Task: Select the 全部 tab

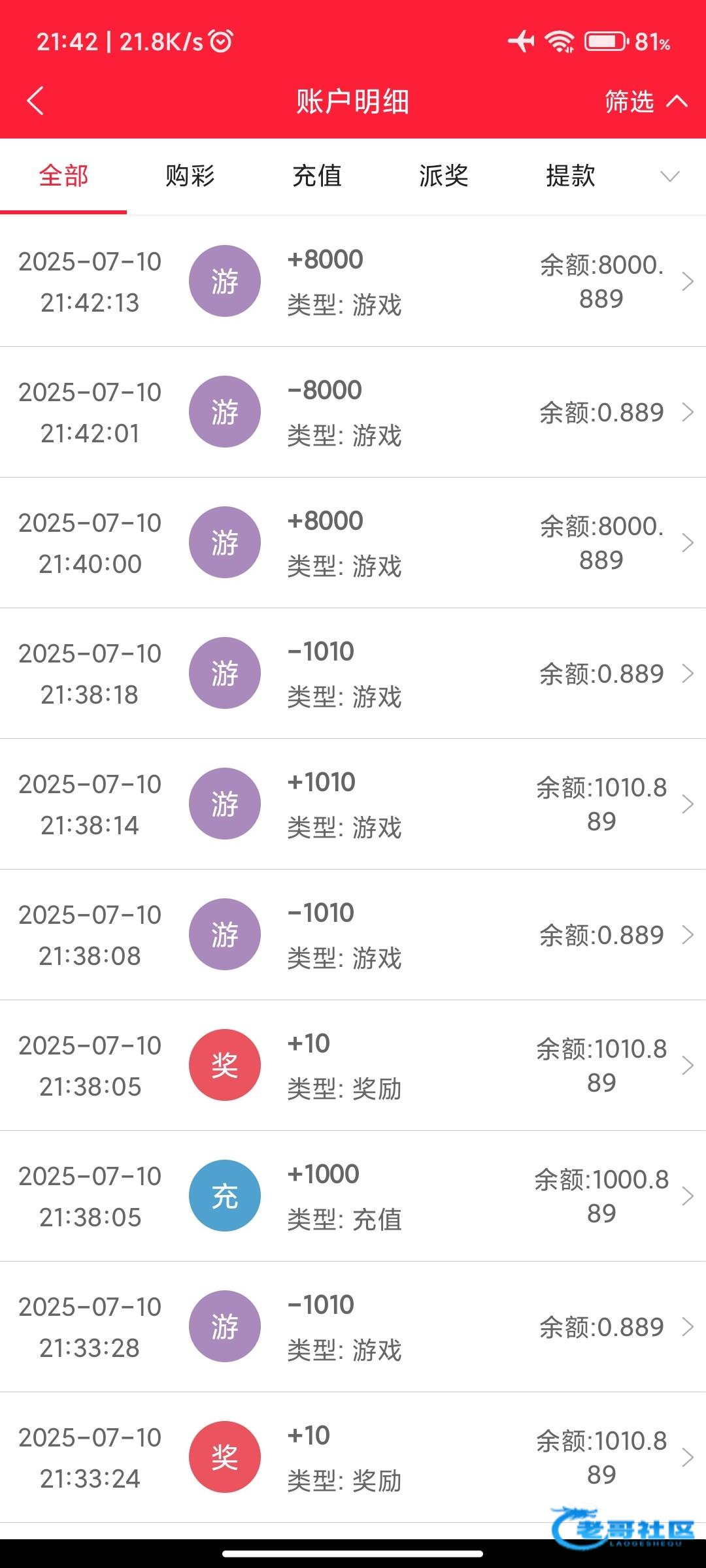Action: 63,176
